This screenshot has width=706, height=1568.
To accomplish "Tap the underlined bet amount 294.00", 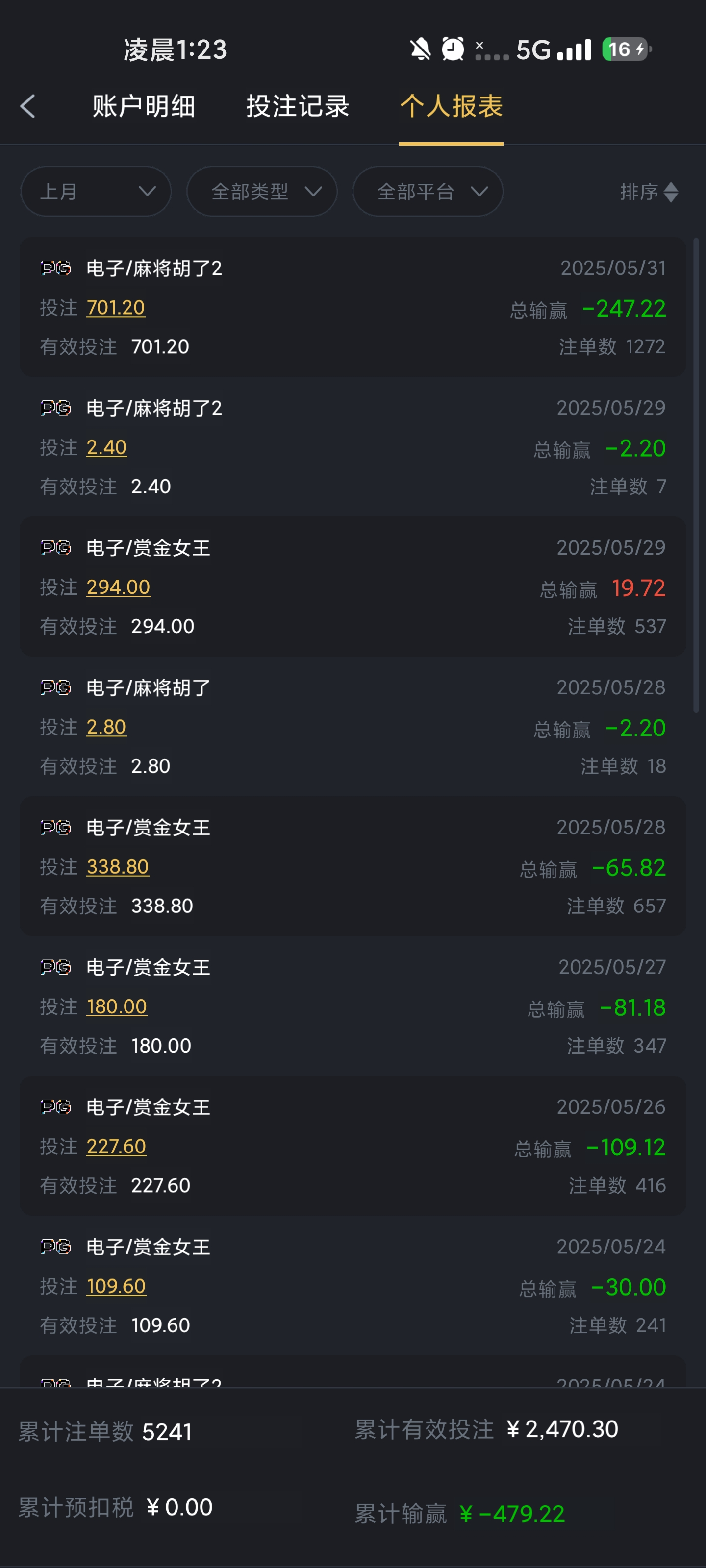I will (x=118, y=588).
